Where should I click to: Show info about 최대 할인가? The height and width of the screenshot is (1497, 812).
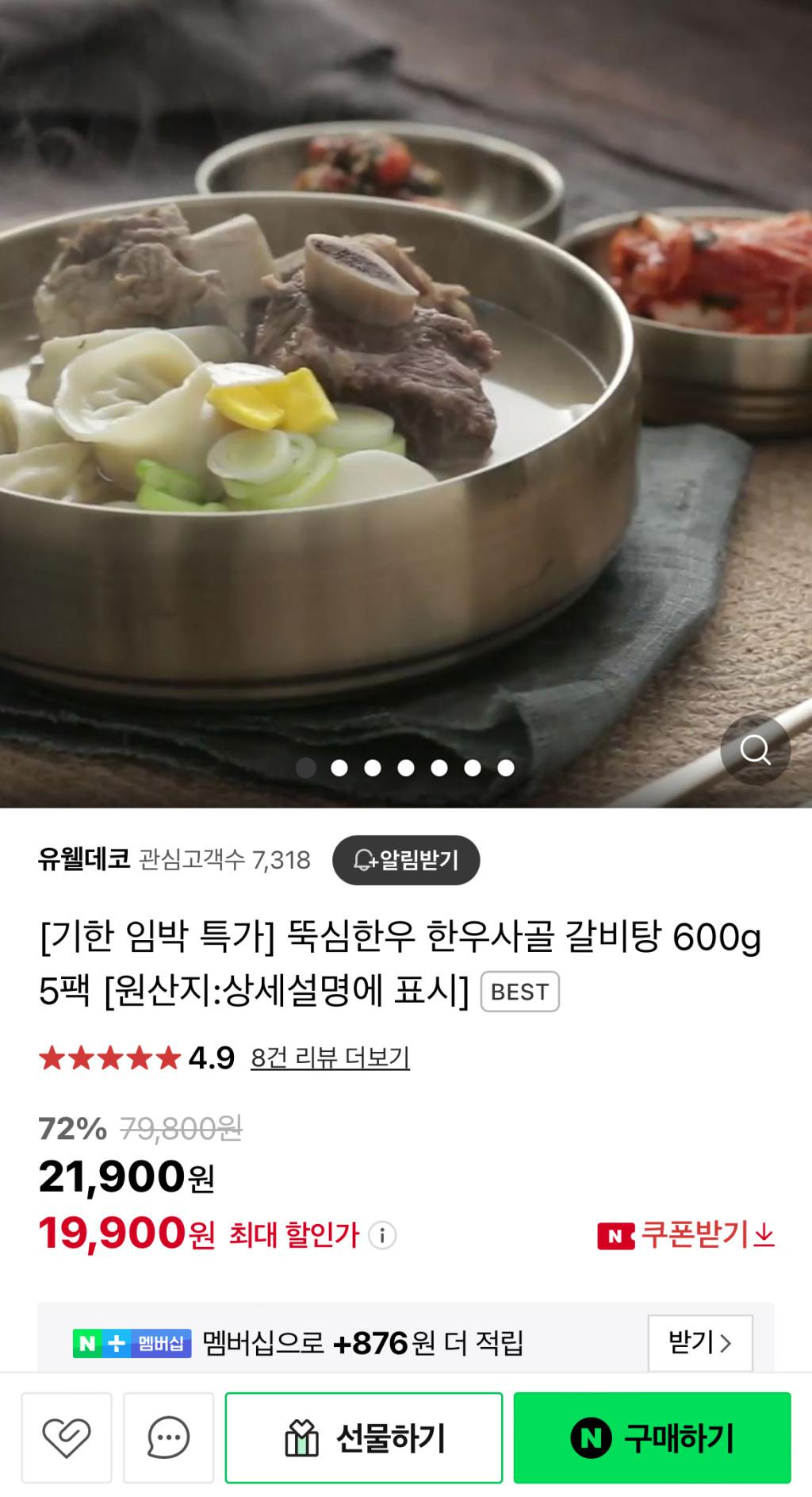[382, 1235]
